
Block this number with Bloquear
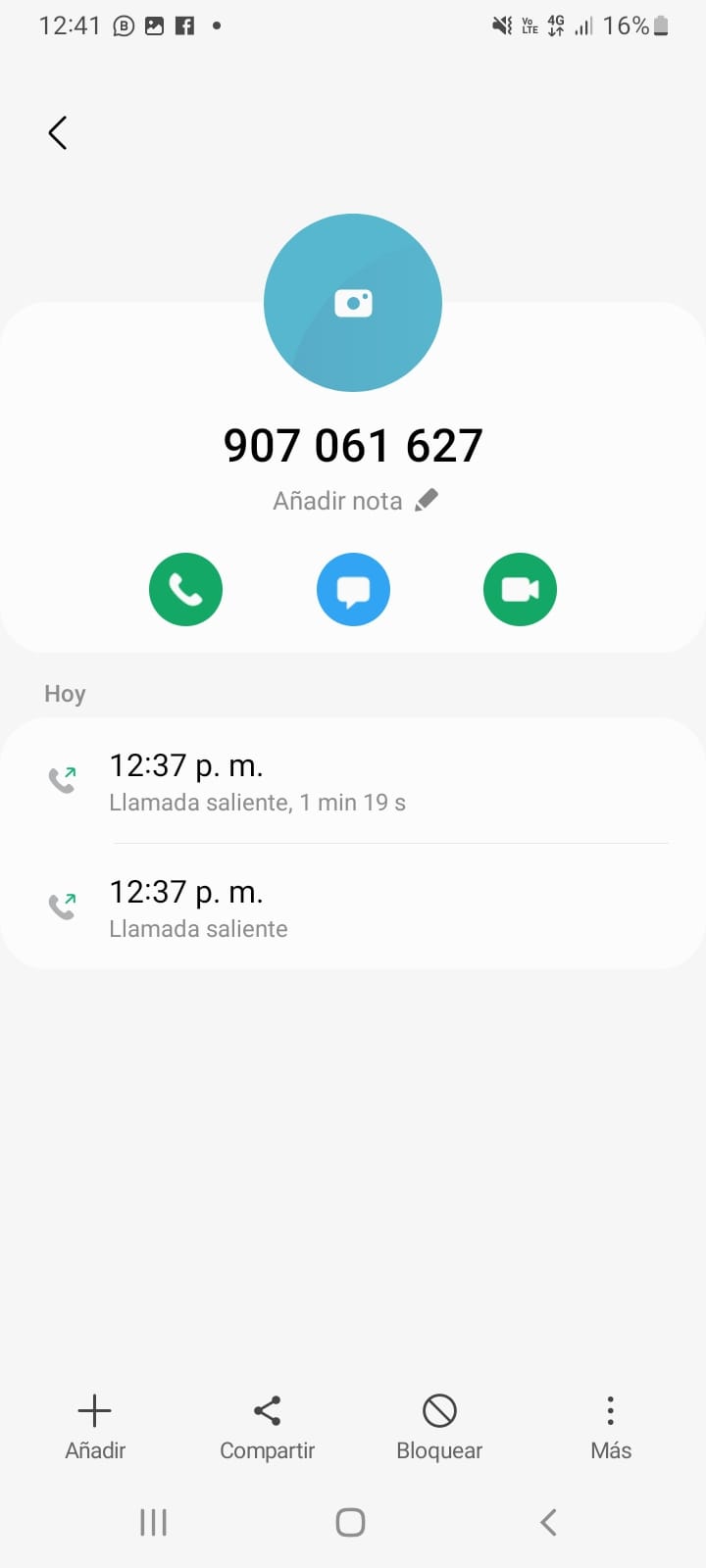click(439, 1427)
